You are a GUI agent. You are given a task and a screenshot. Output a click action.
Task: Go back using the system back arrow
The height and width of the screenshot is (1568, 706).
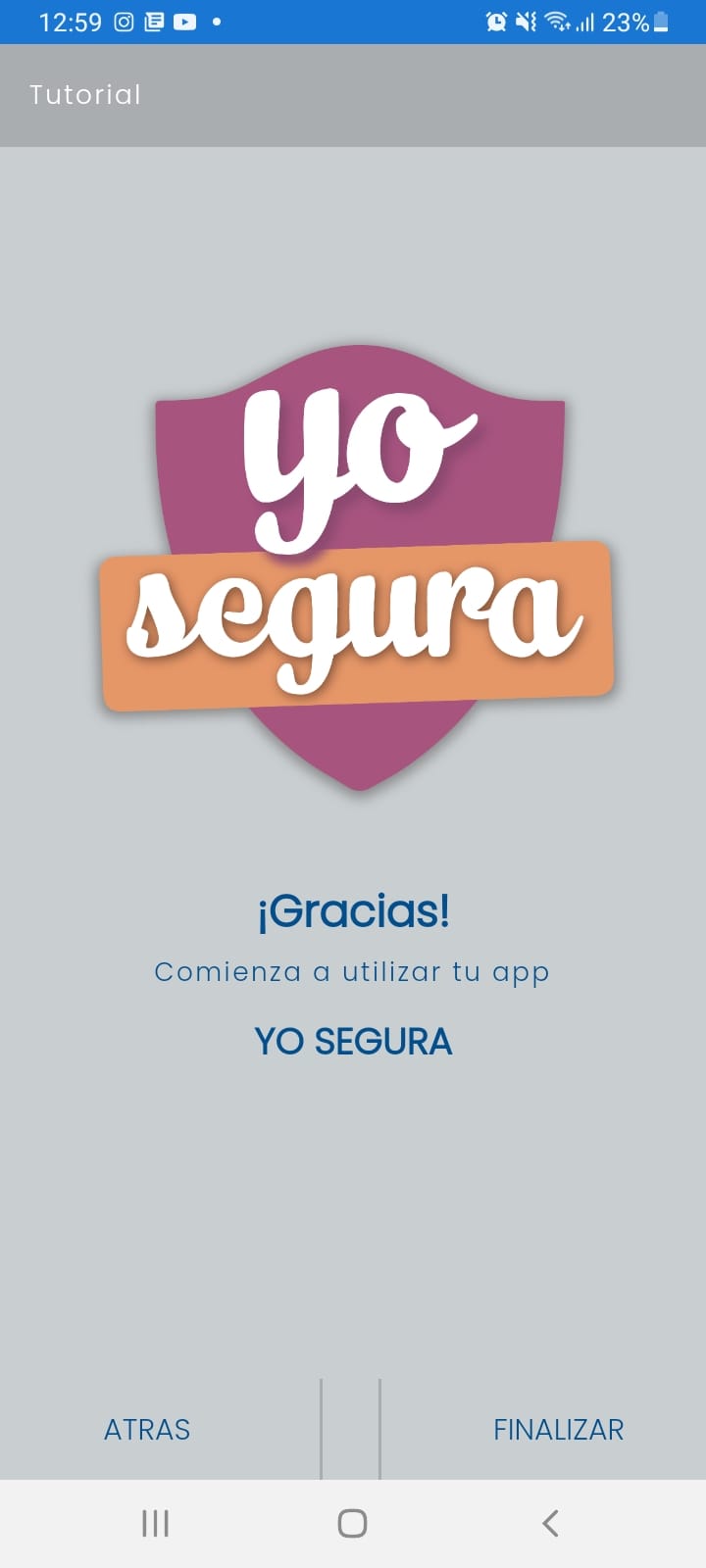pos(550,1523)
